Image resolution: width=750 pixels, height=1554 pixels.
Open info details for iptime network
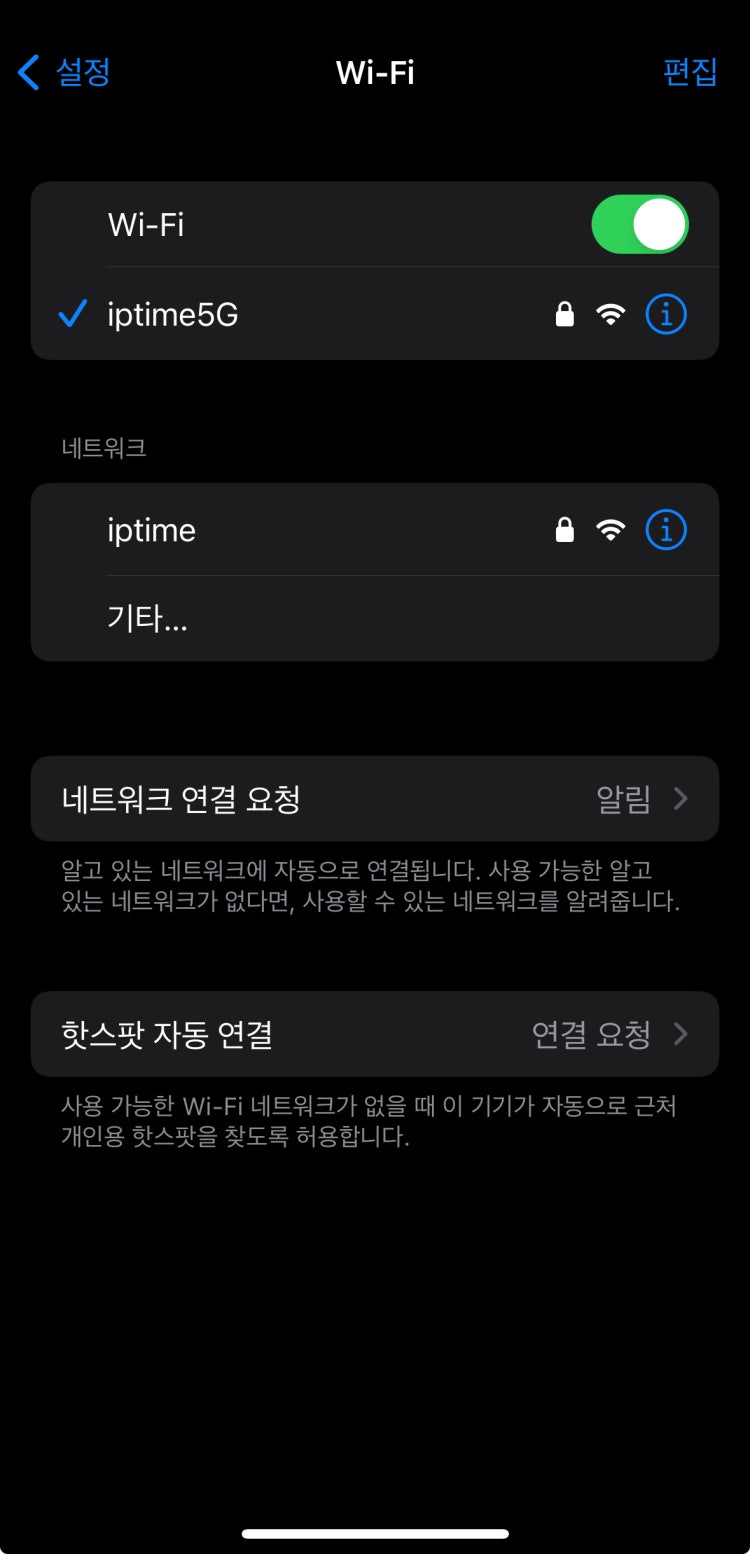665,529
